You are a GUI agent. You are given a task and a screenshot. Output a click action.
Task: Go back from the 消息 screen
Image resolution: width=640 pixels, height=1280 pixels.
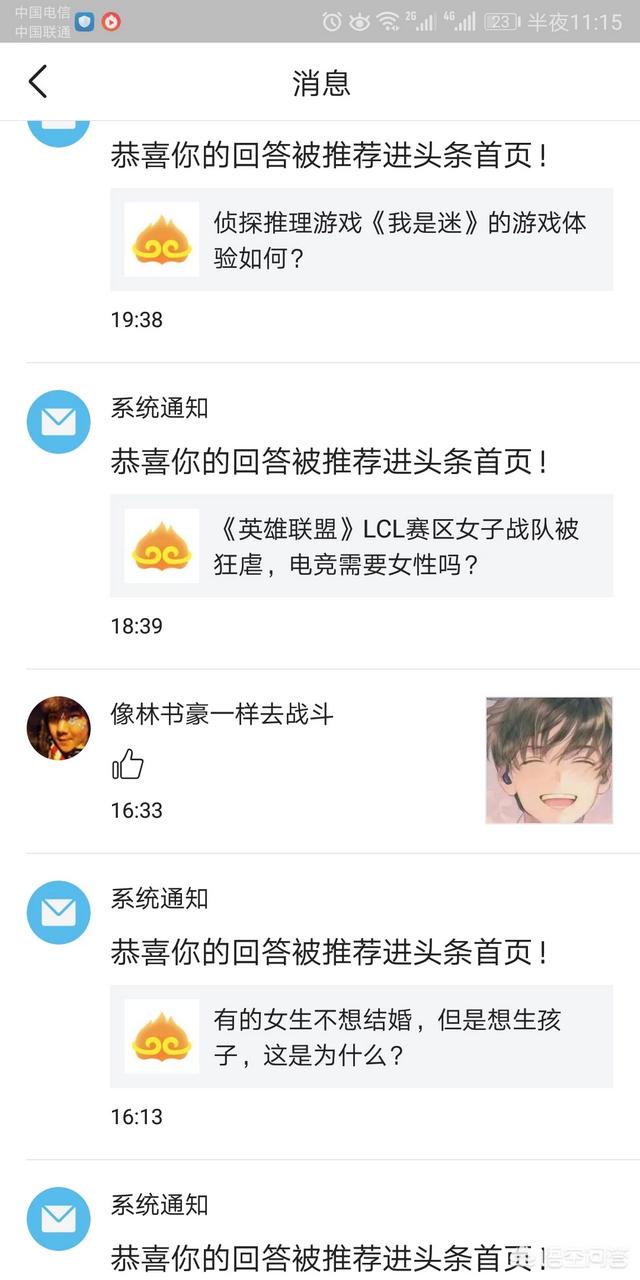click(x=38, y=82)
